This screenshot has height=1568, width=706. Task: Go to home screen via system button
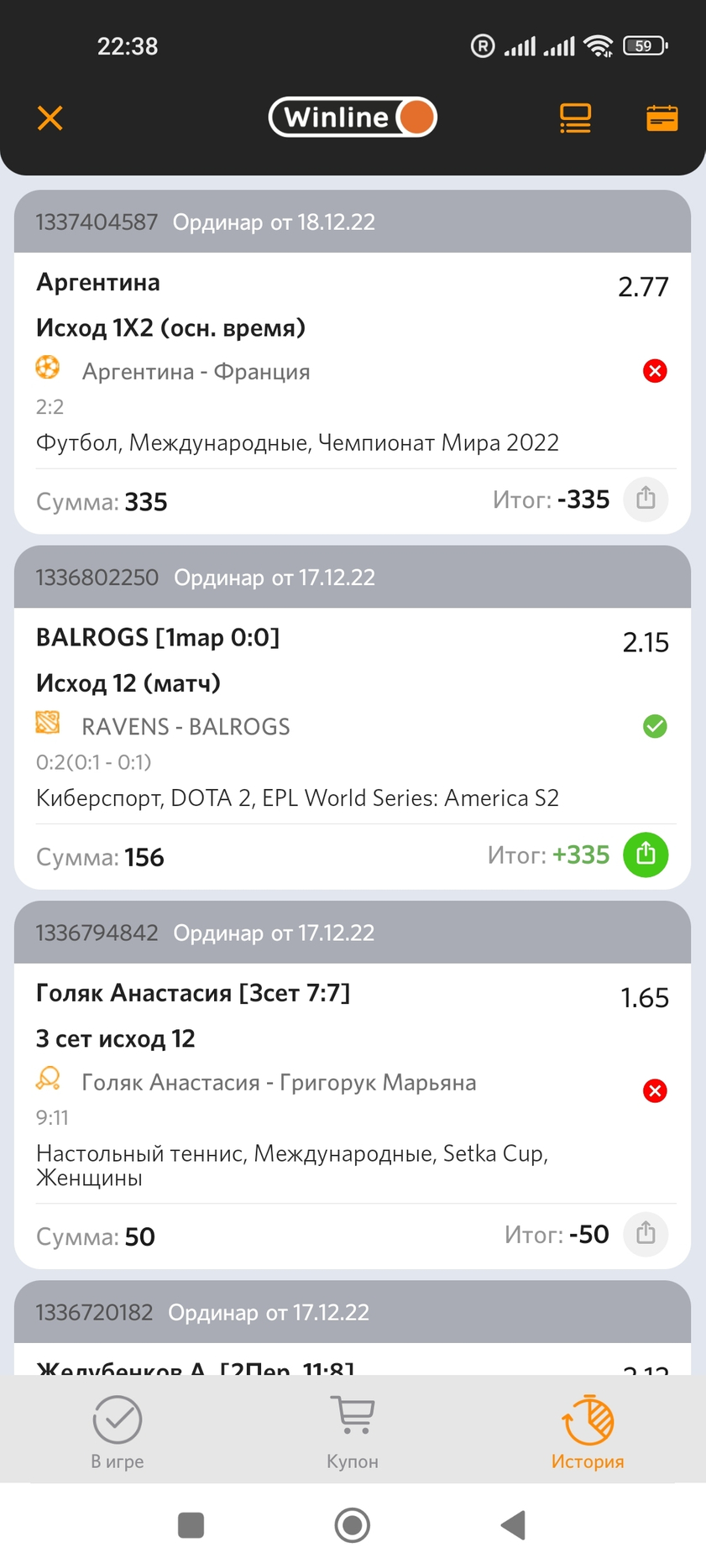click(x=353, y=1525)
